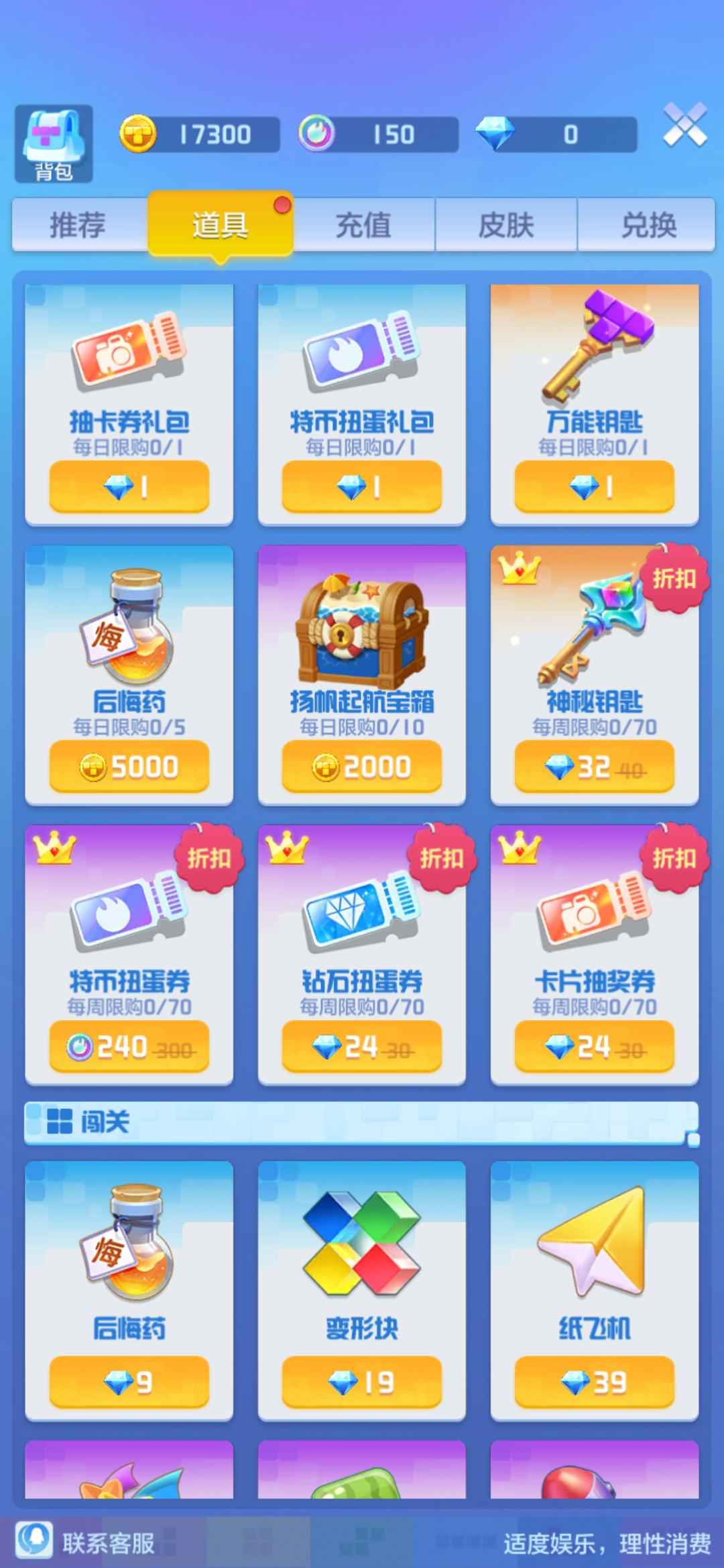The height and width of the screenshot is (1568, 724).
Task: Close the shop with the X icon
Action: (684, 125)
